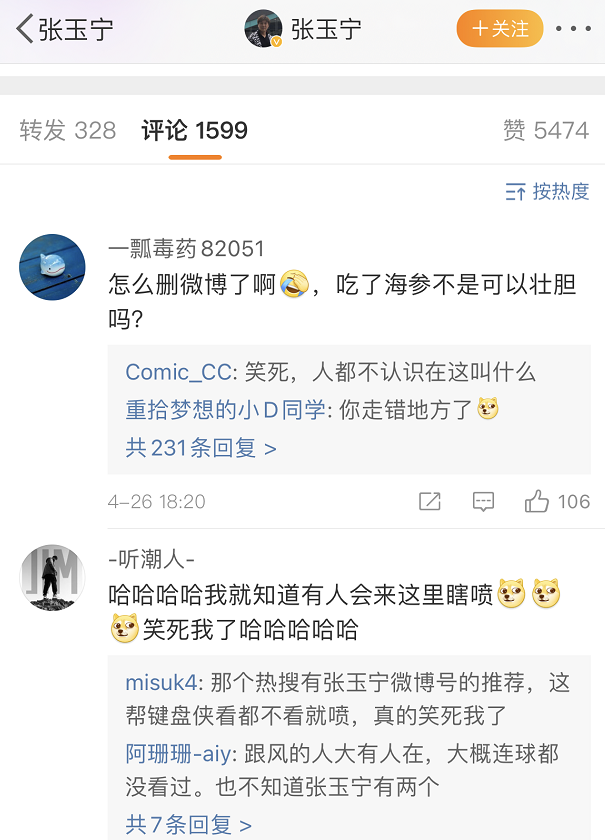Image resolution: width=605 pixels, height=840 pixels.
Task: Open misuk4's profile from the reply
Action: click(x=160, y=683)
